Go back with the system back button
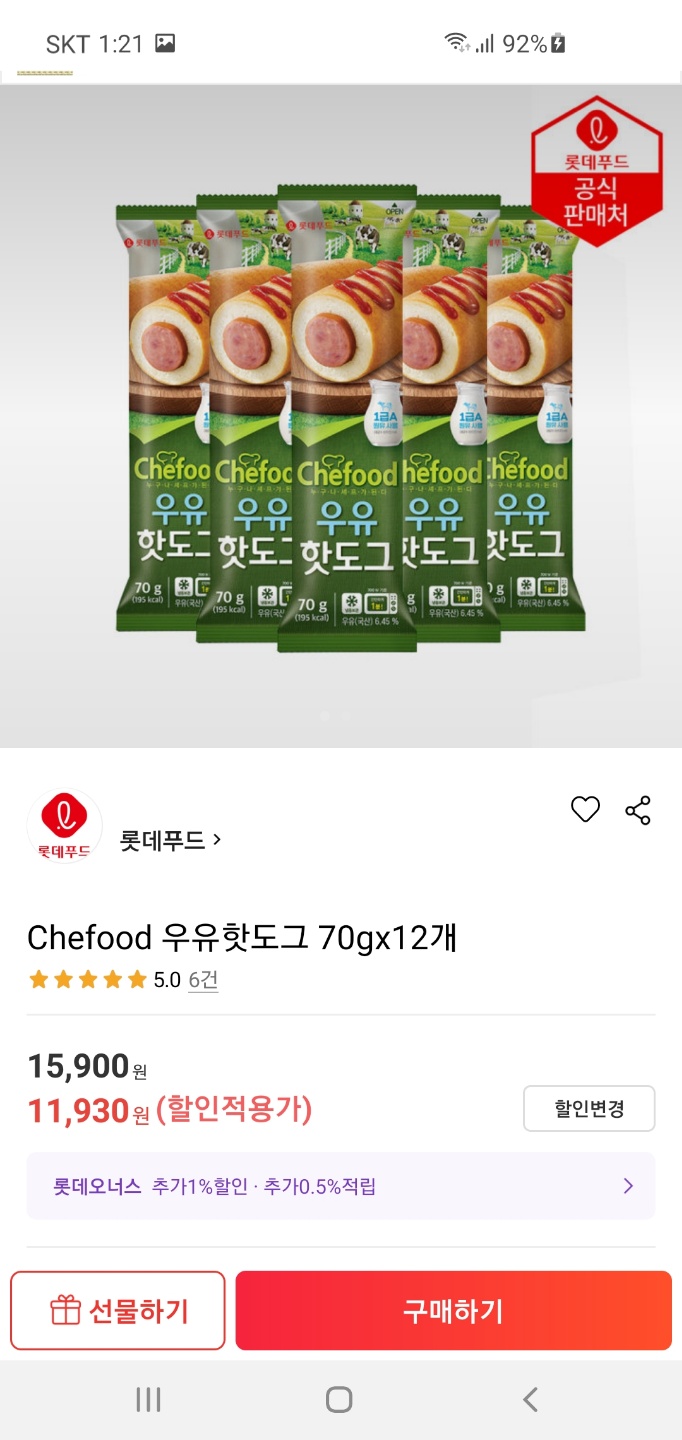This screenshot has width=682, height=1440. 531,1400
